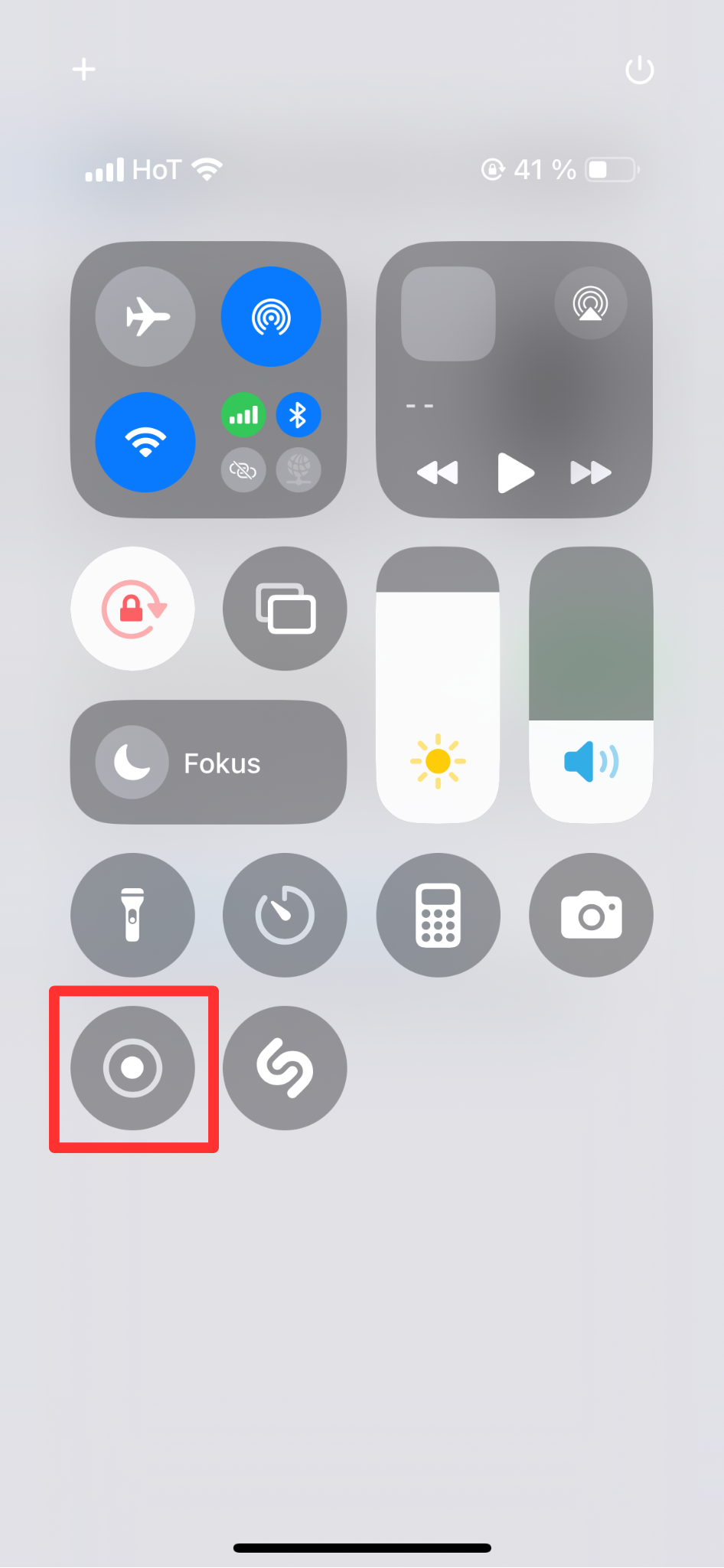The width and height of the screenshot is (724, 1568).
Task: Disable Wi-Fi
Action: click(145, 442)
